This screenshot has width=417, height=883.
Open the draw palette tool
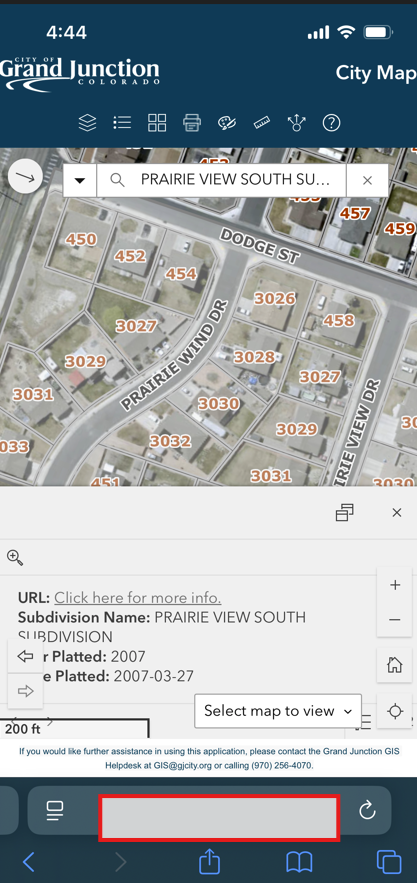[x=227, y=122]
